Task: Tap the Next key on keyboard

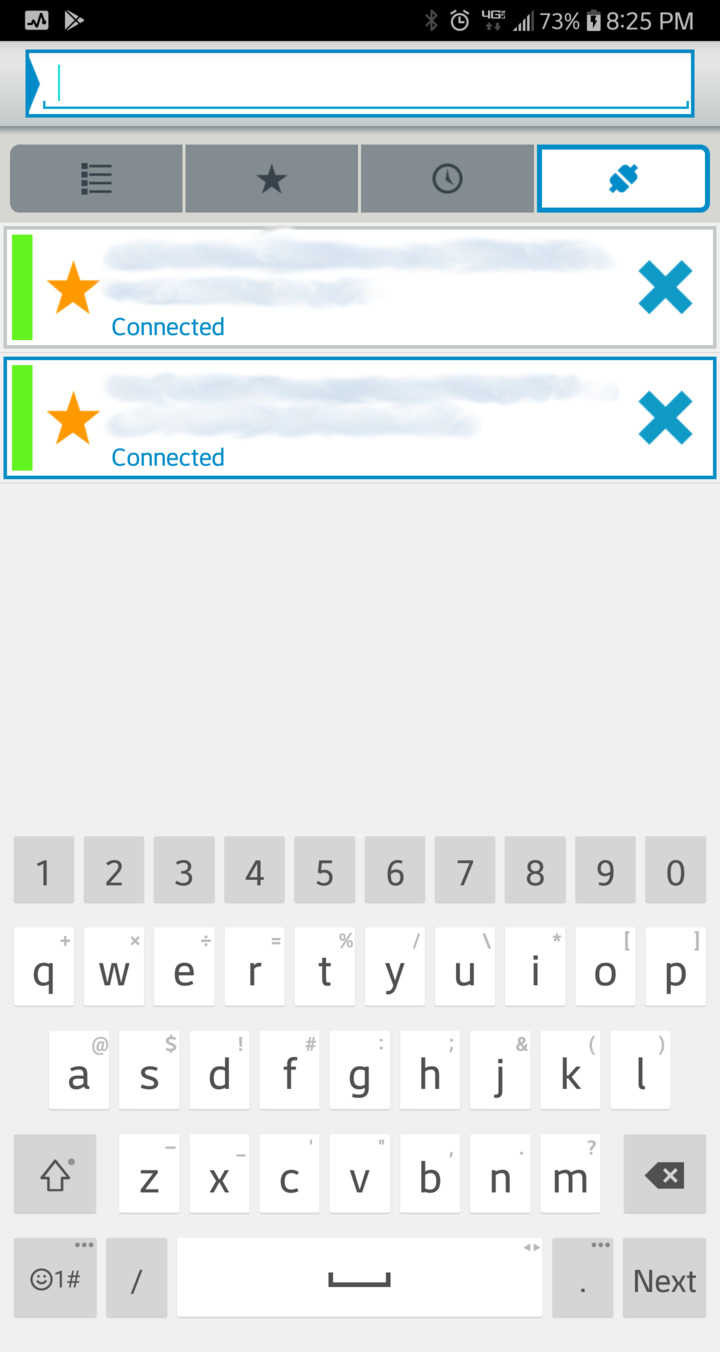Action: [x=664, y=1280]
